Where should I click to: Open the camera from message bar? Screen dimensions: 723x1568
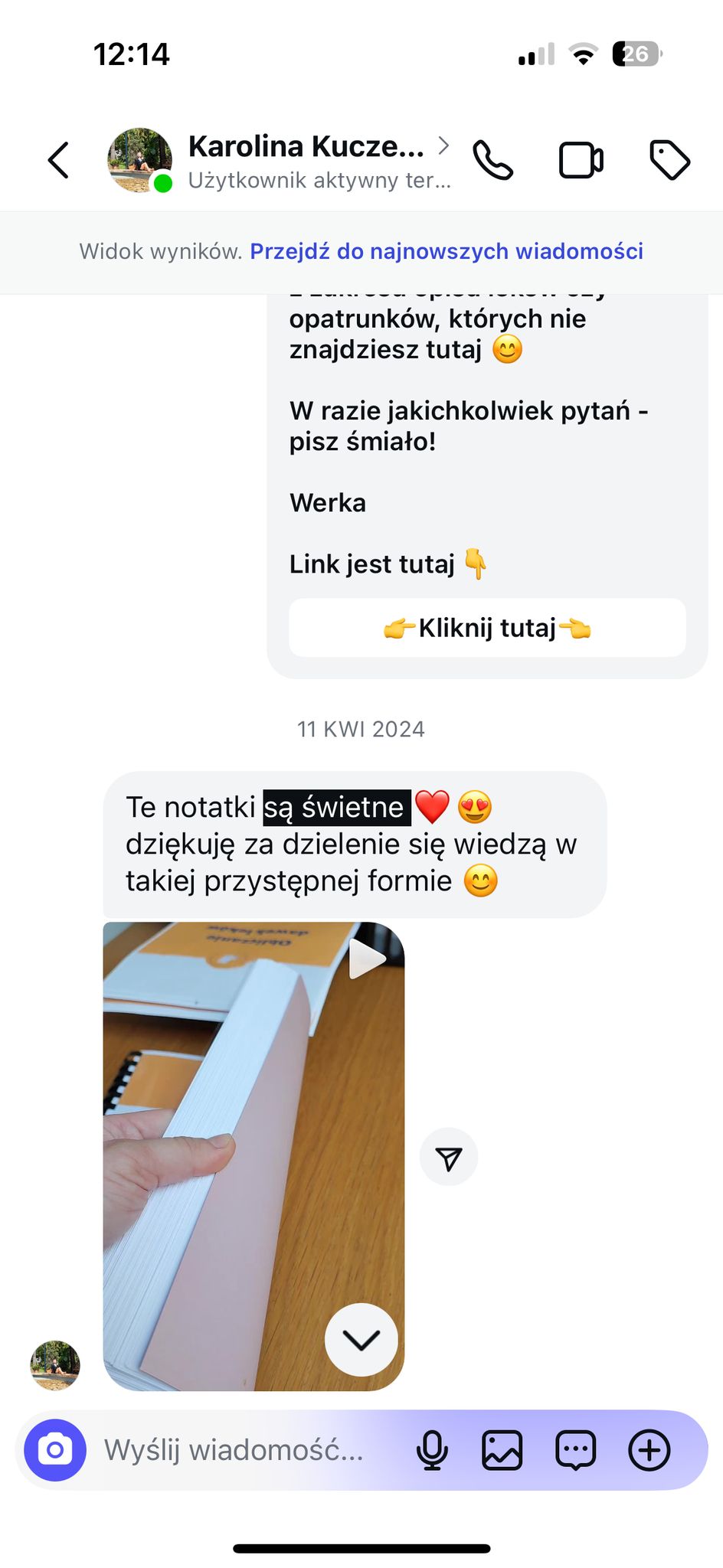[x=55, y=1450]
